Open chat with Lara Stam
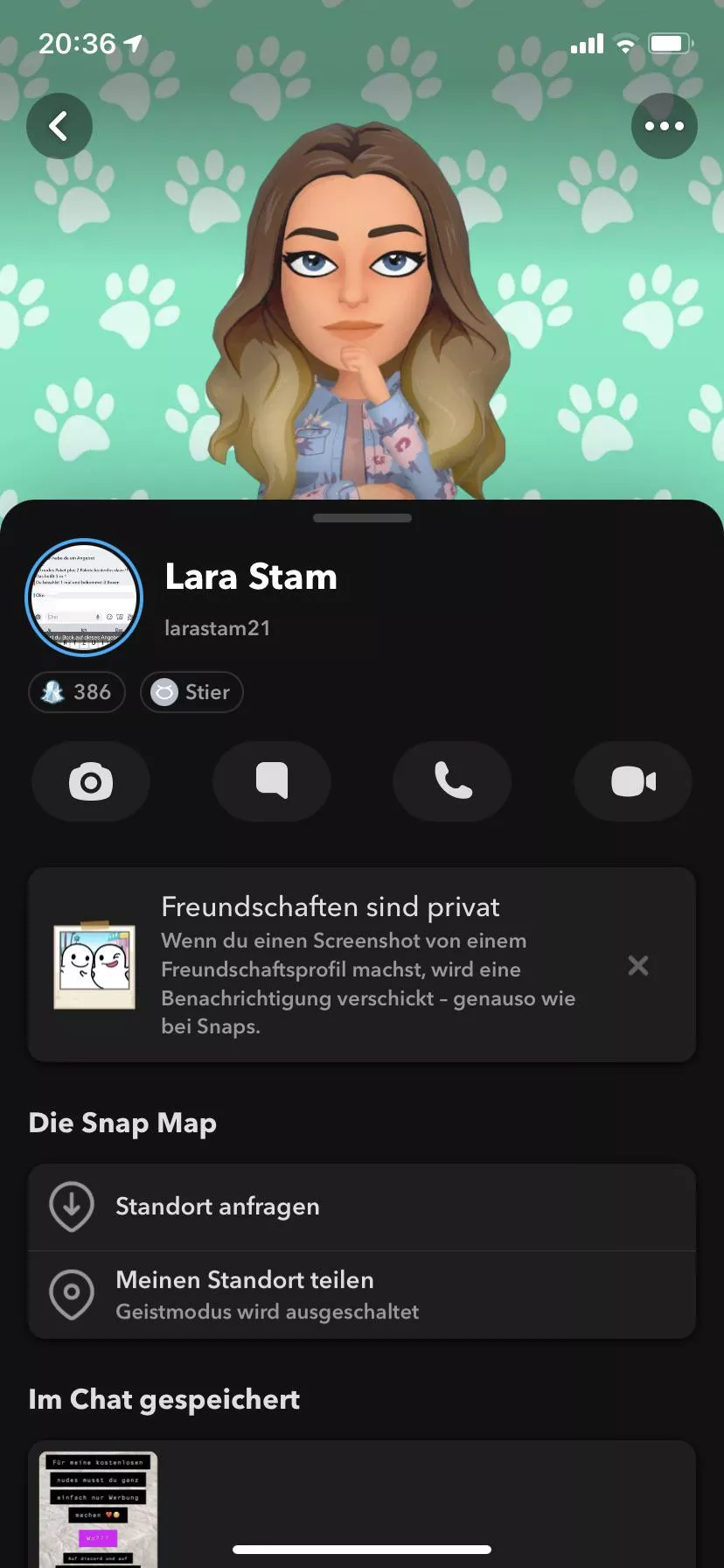Screen dimensions: 724x1568 (272, 781)
